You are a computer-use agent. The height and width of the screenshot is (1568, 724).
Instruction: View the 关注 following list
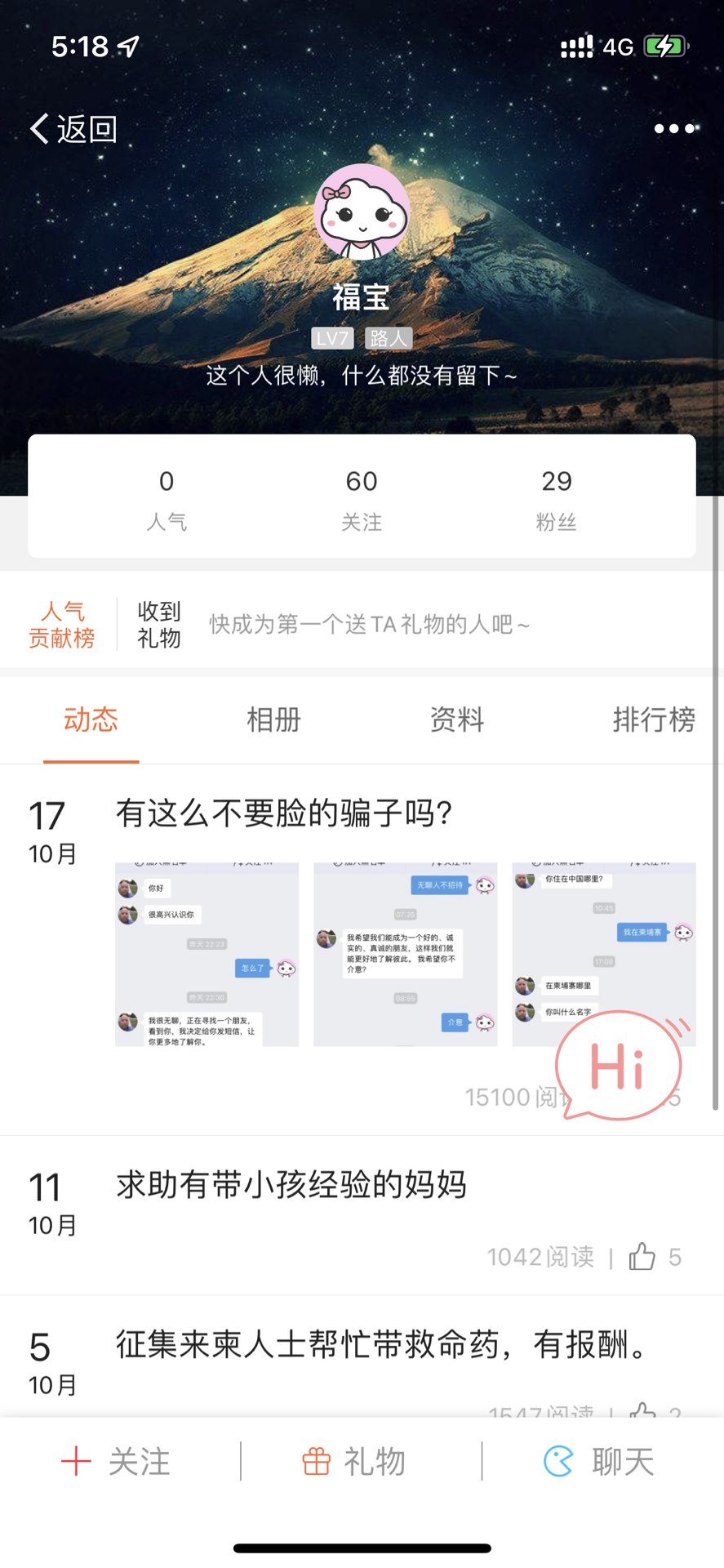(x=362, y=498)
